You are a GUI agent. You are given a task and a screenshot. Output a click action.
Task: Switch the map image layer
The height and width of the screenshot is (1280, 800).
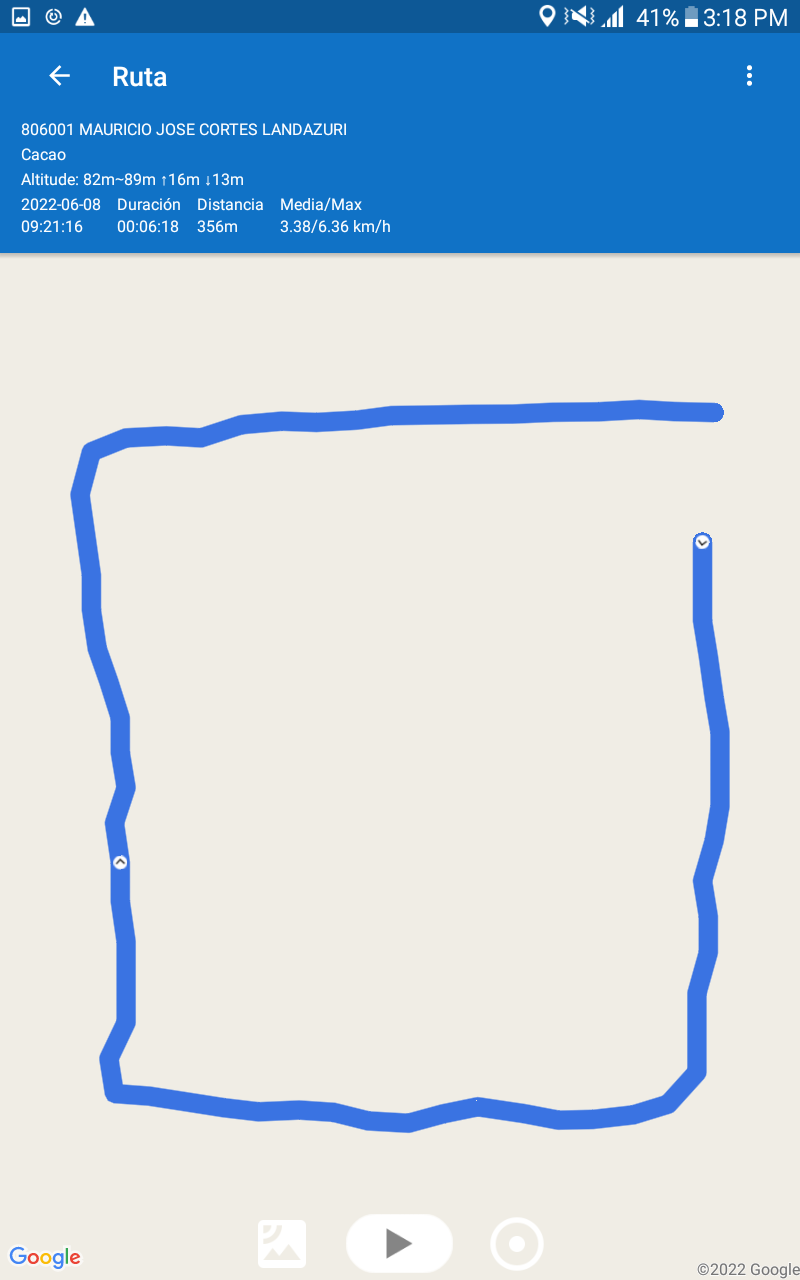click(x=282, y=1244)
